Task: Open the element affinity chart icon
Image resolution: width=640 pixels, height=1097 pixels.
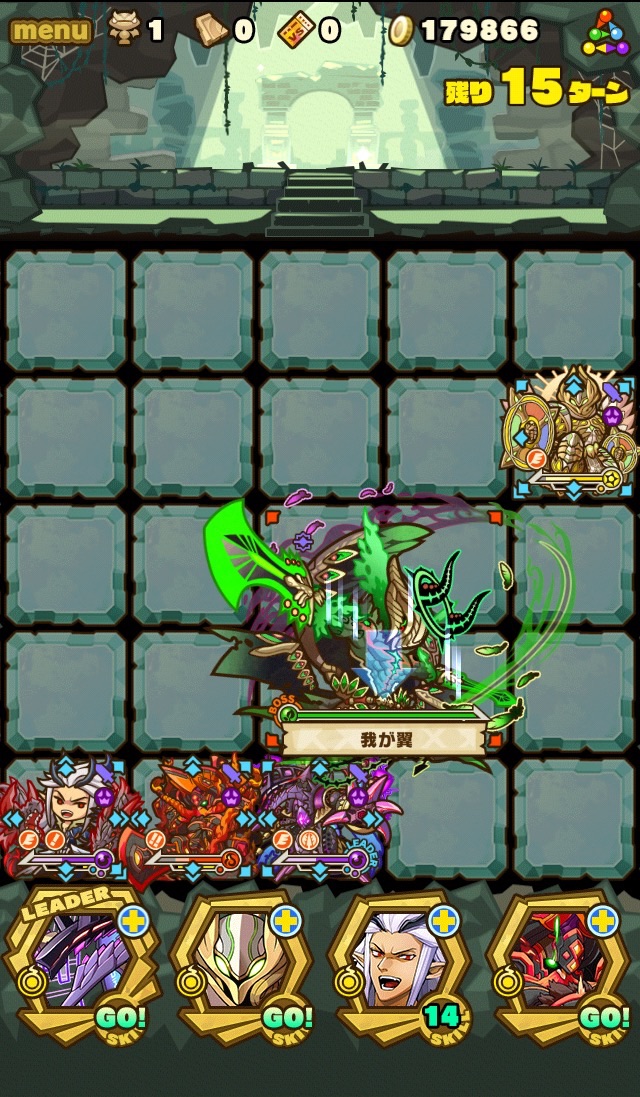Action: (606, 33)
